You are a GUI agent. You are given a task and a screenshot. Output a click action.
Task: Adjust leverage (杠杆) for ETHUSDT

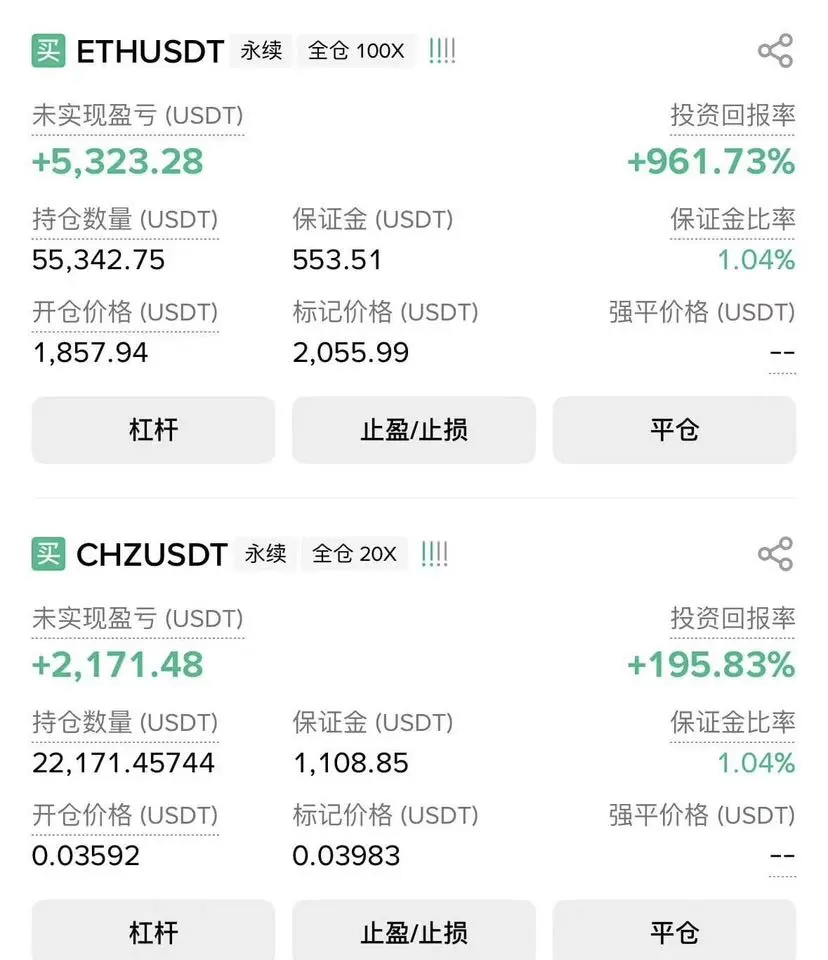pos(153,430)
